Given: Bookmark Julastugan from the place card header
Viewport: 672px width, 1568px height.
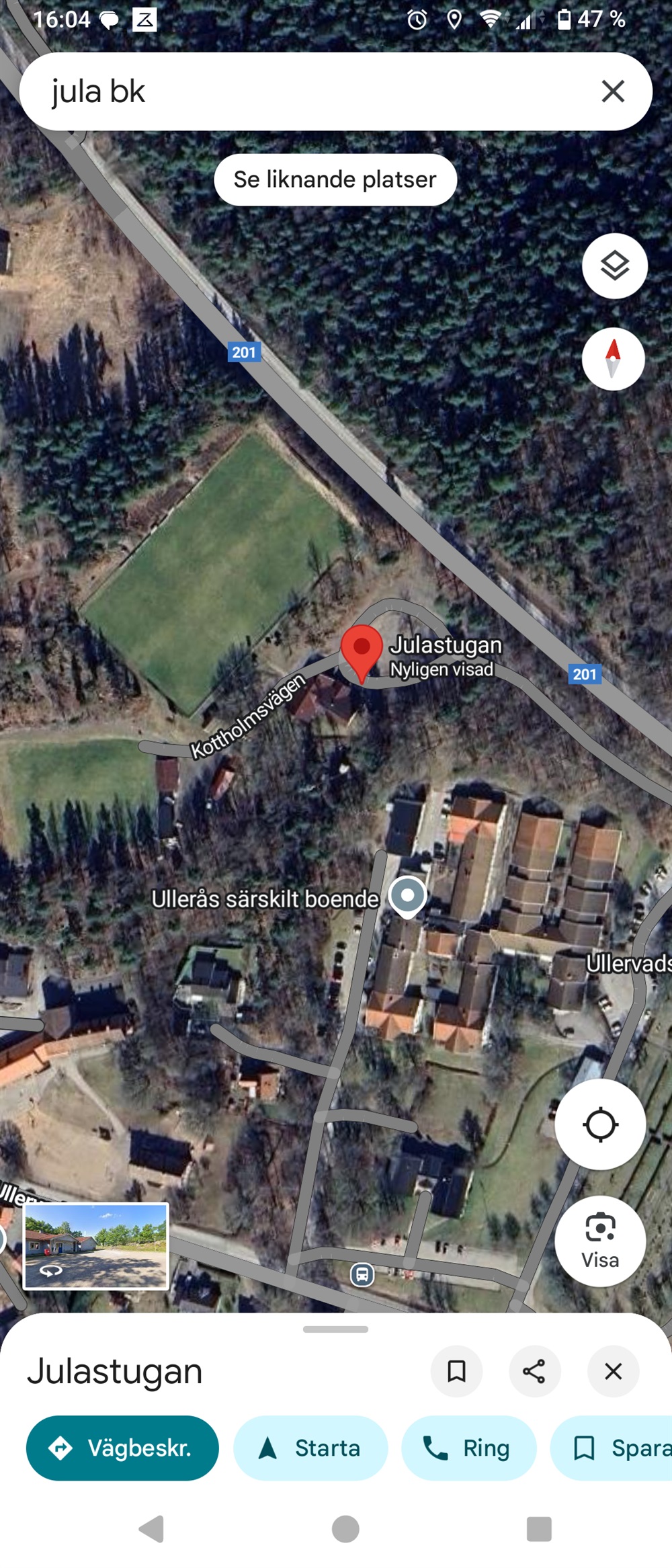Looking at the screenshot, I should point(456,1371).
